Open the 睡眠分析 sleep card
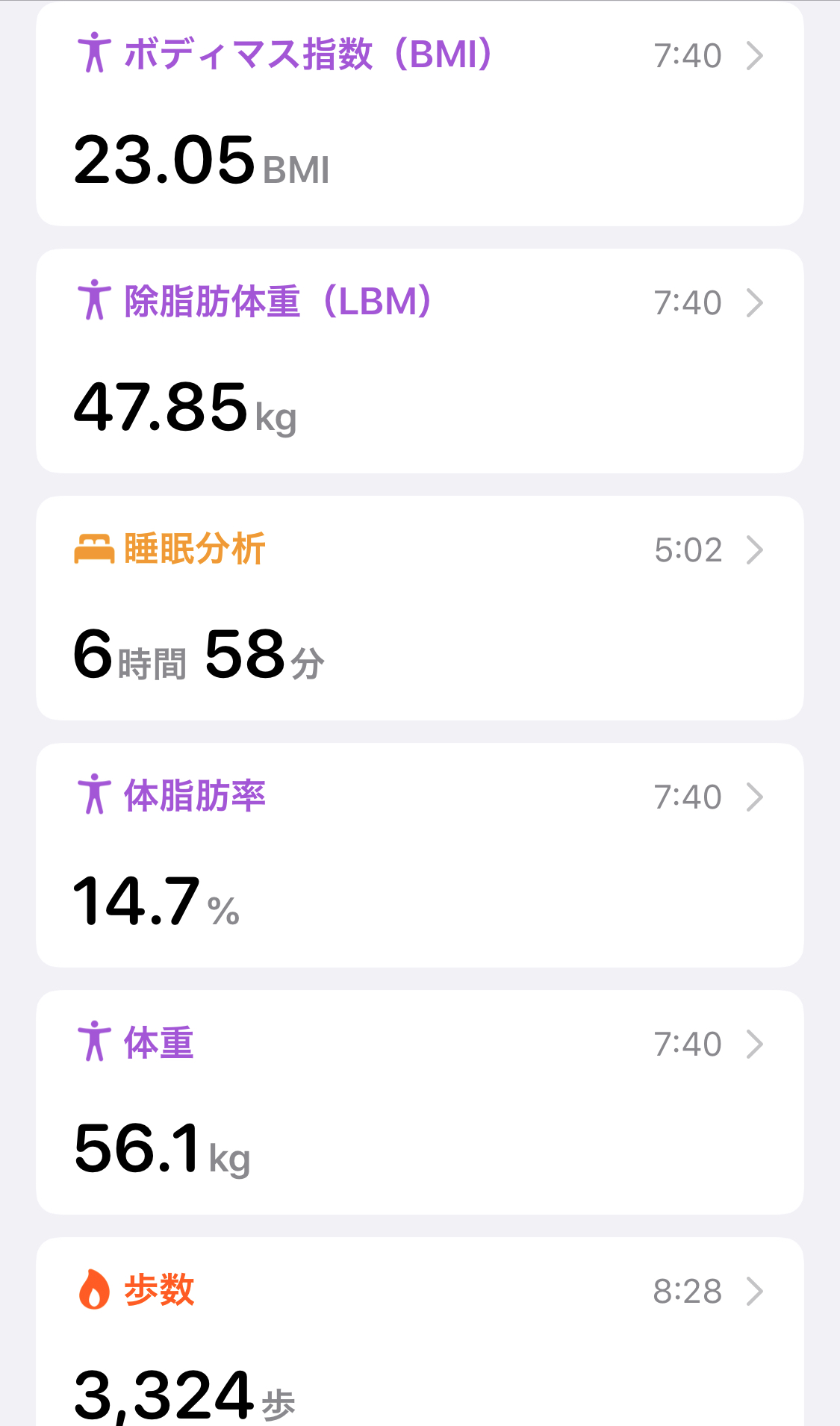The width and height of the screenshot is (840, 1426). (x=420, y=608)
